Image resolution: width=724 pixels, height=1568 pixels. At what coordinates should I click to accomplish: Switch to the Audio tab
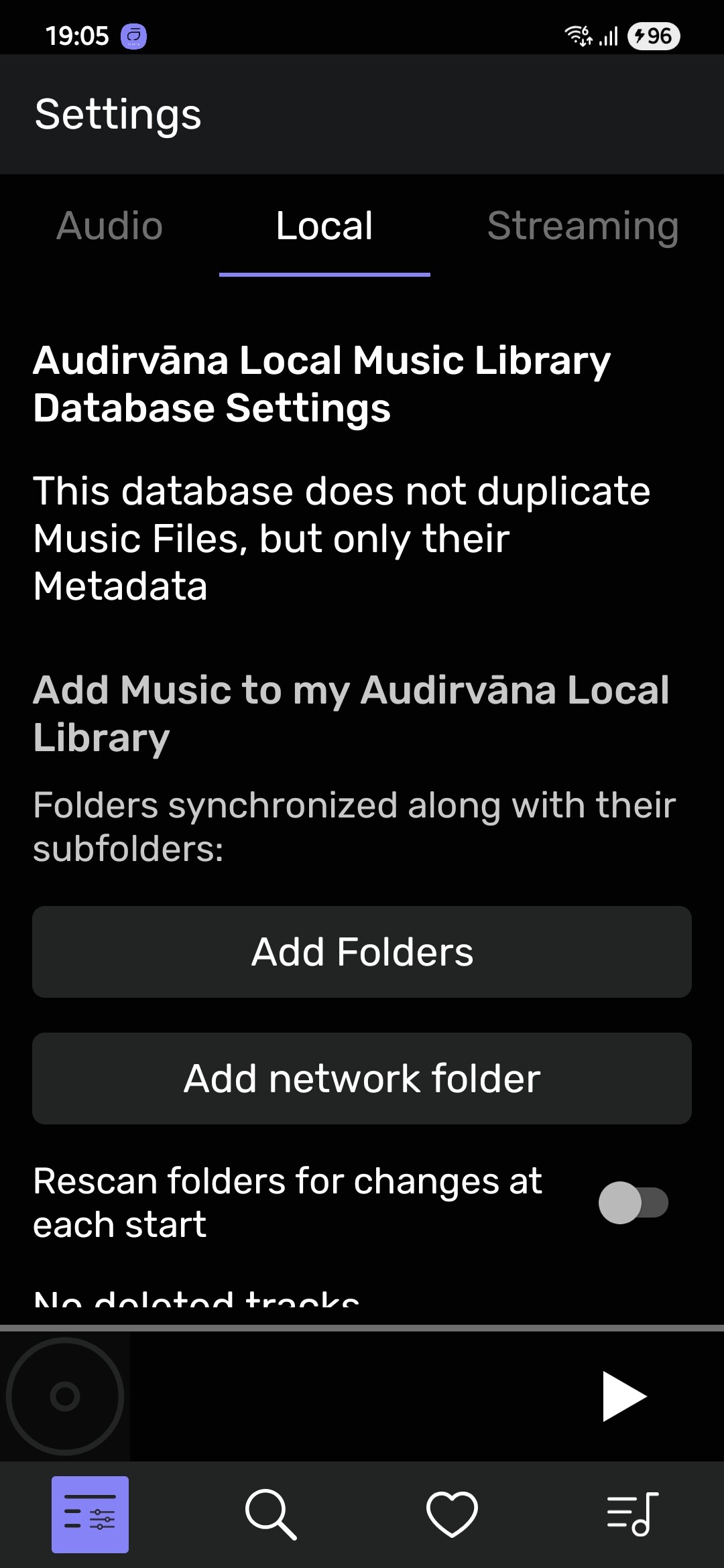pyautogui.click(x=109, y=226)
